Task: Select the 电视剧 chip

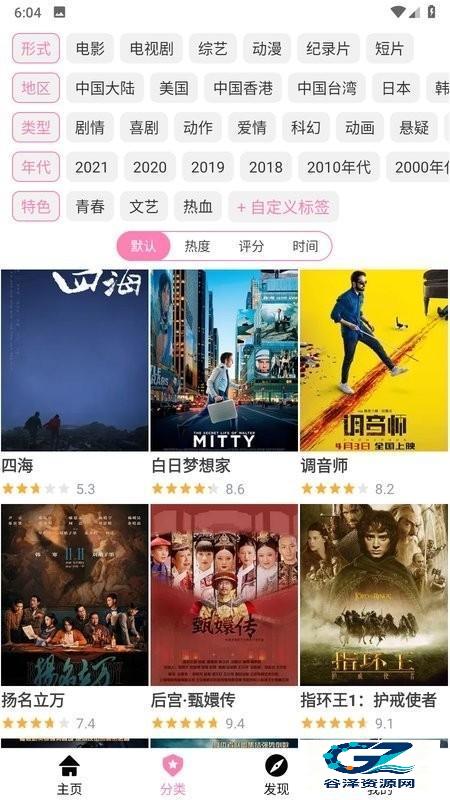Action: coord(152,48)
